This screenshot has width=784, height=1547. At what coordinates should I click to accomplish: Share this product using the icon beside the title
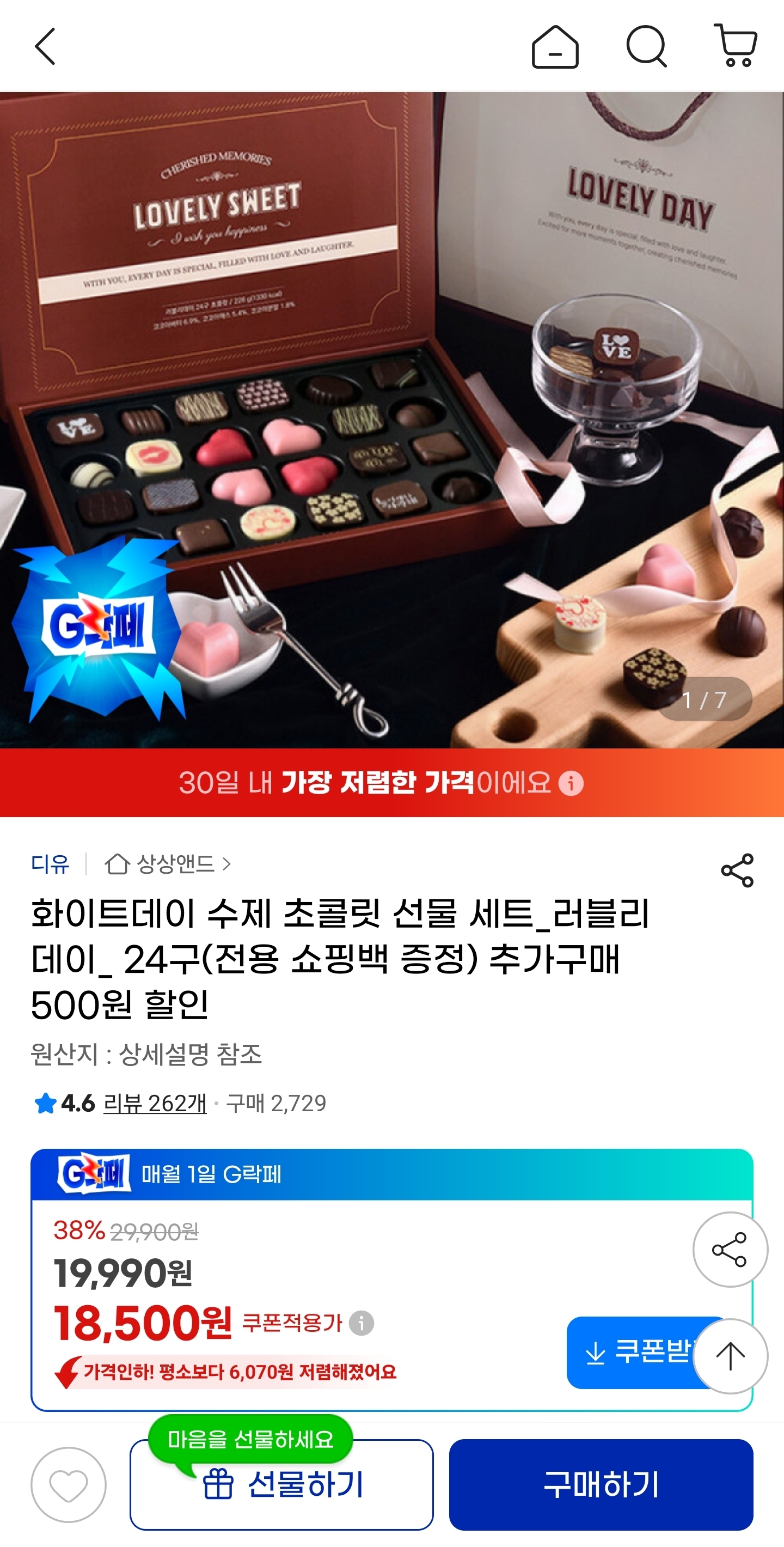737,870
